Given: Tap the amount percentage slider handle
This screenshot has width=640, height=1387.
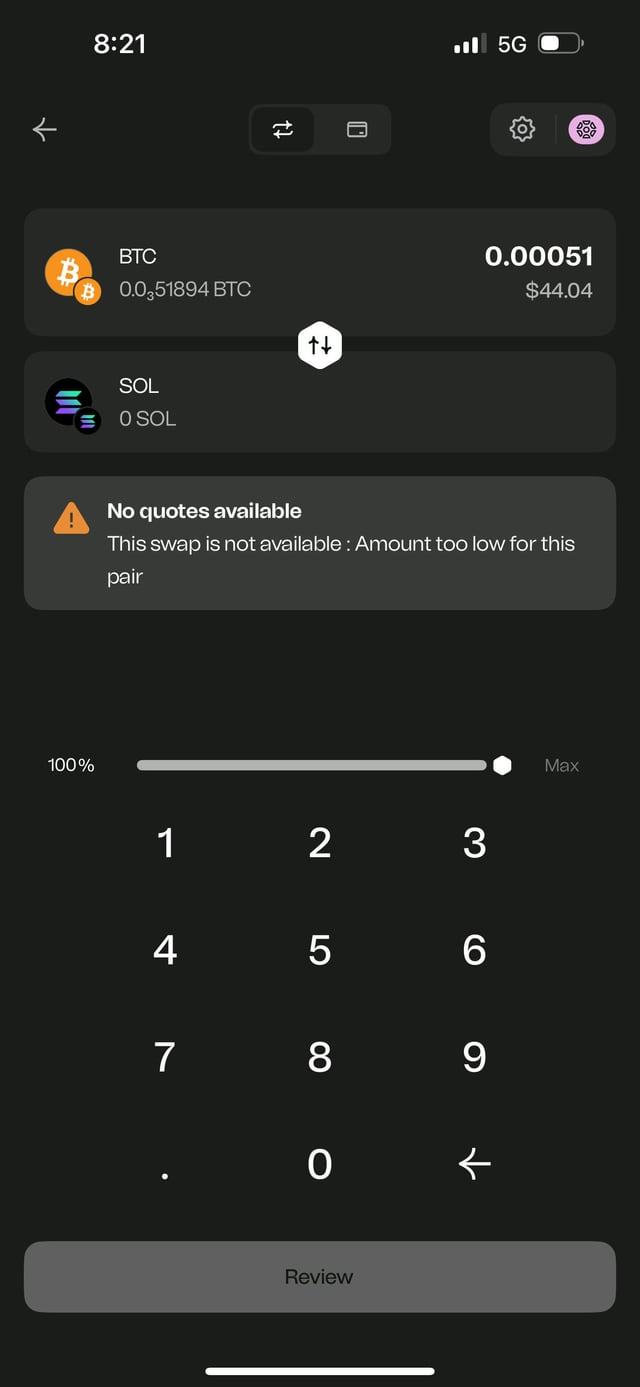Looking at the screenshot, I should click(502, 765).
